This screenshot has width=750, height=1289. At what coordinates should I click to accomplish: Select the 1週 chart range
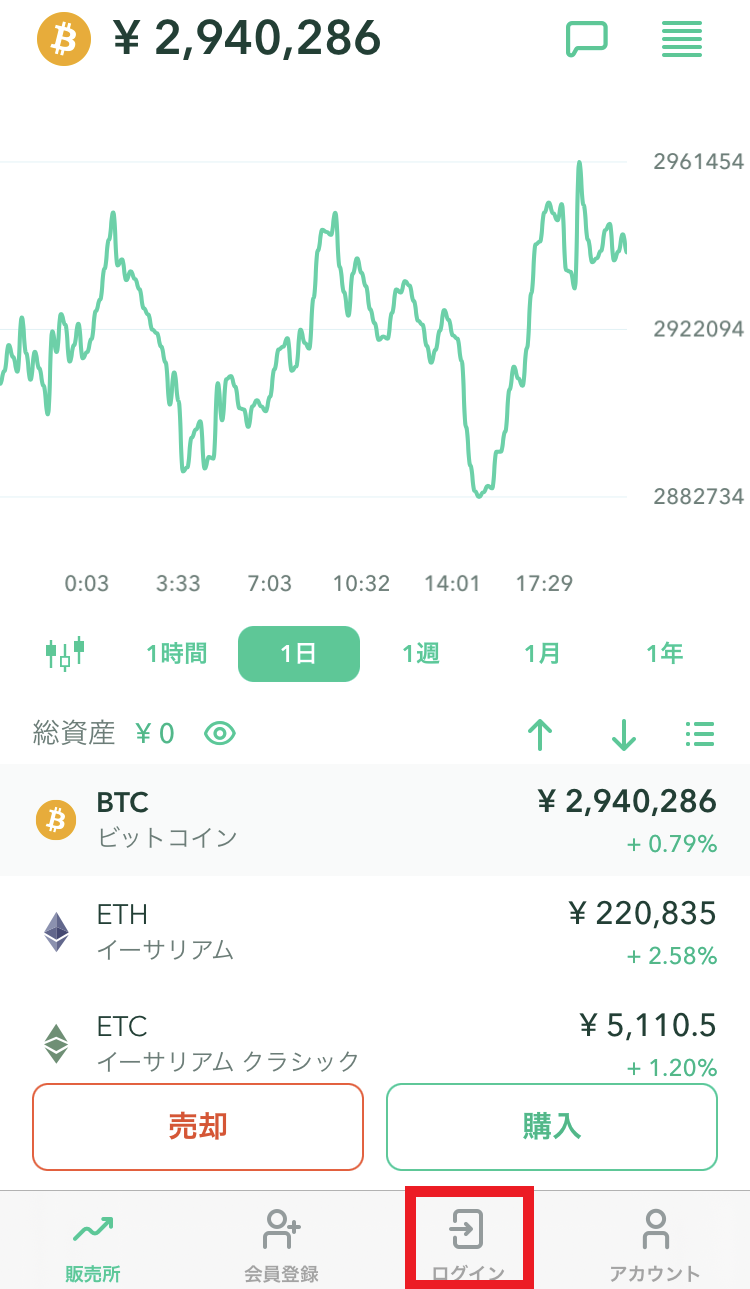[421, 654]
